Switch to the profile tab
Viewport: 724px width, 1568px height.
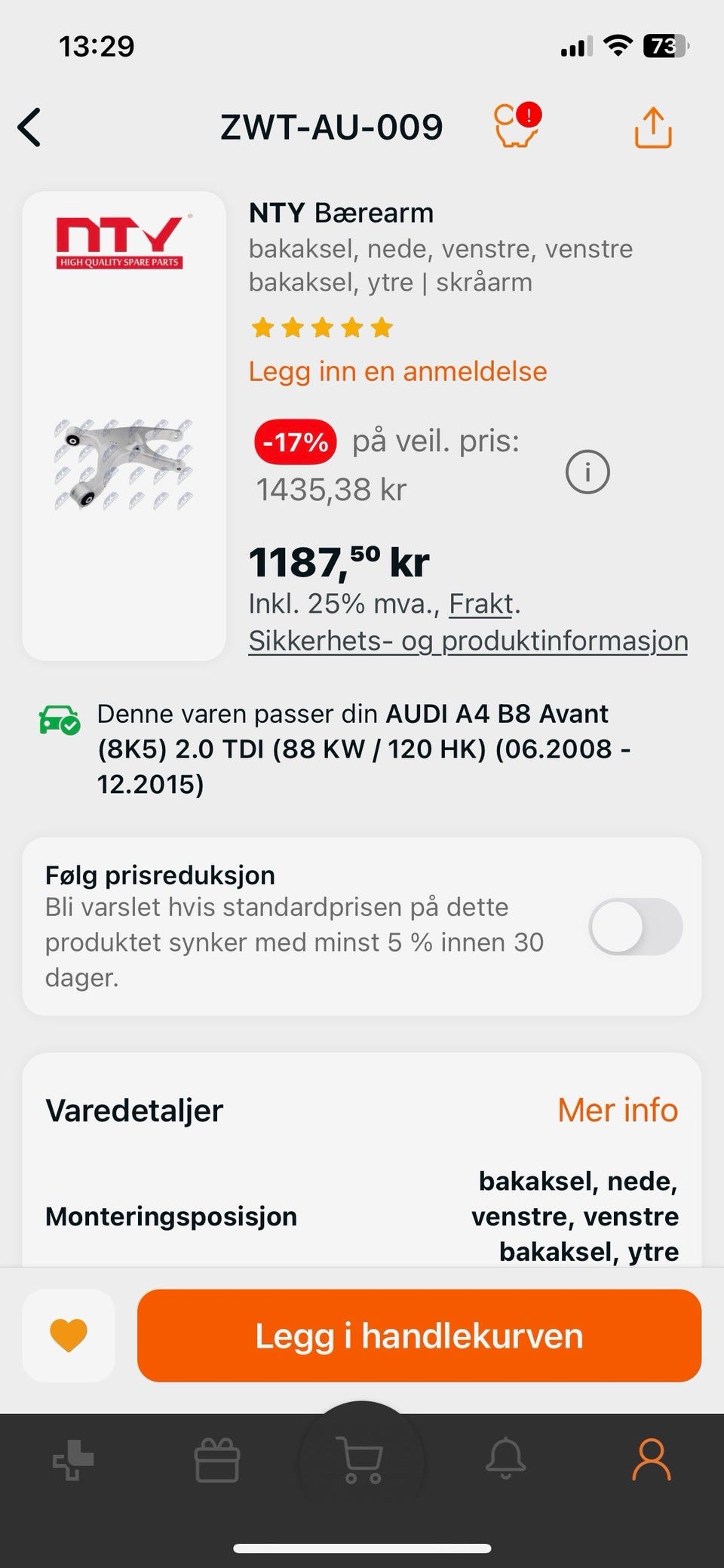651,1459
